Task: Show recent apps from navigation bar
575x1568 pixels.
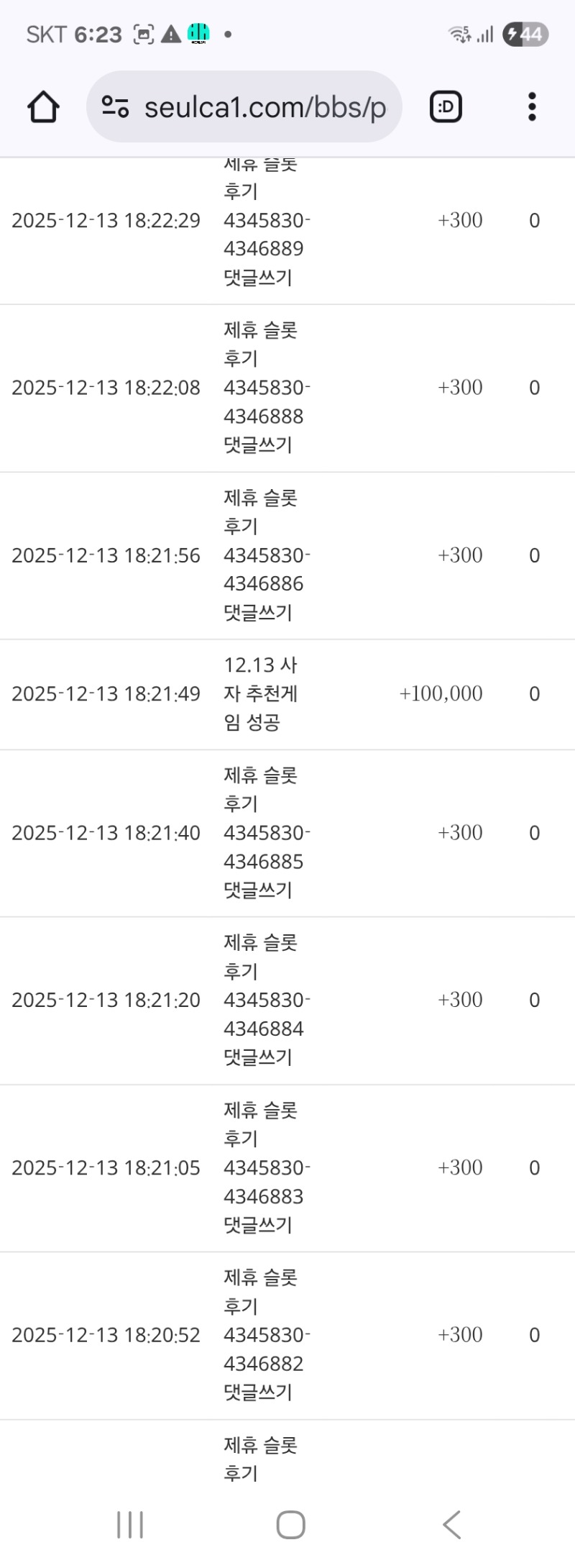Action: pyautogui.click(x=130, y=1524)
